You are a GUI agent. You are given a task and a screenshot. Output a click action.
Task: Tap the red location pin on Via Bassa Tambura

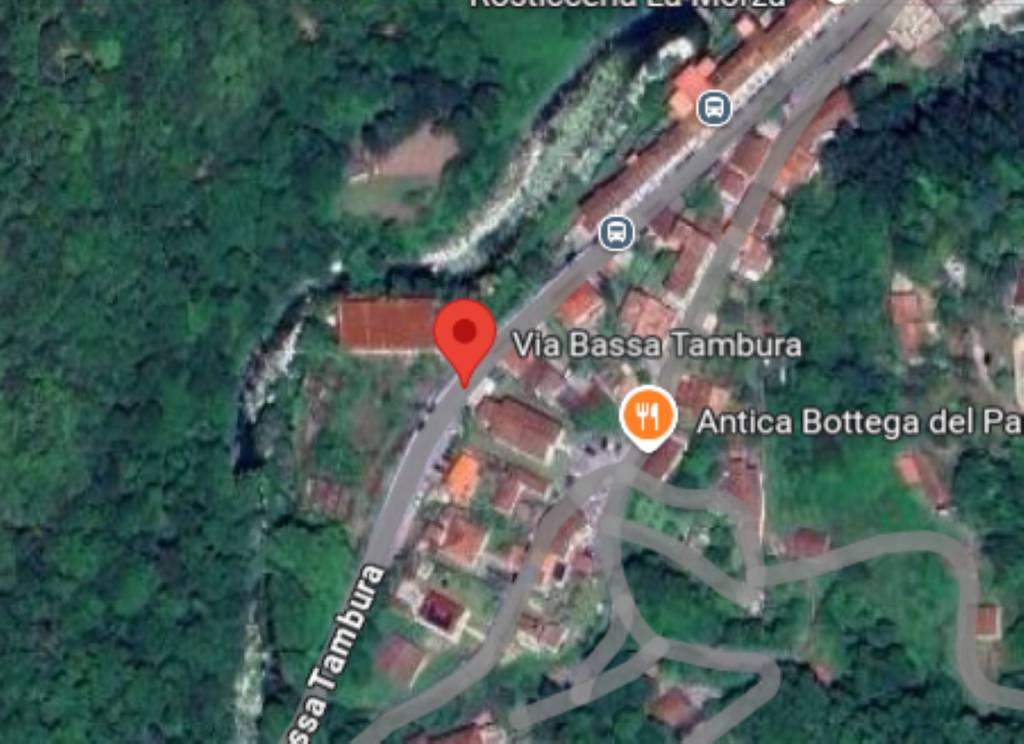pyautogui.click(x=465, y=337)
